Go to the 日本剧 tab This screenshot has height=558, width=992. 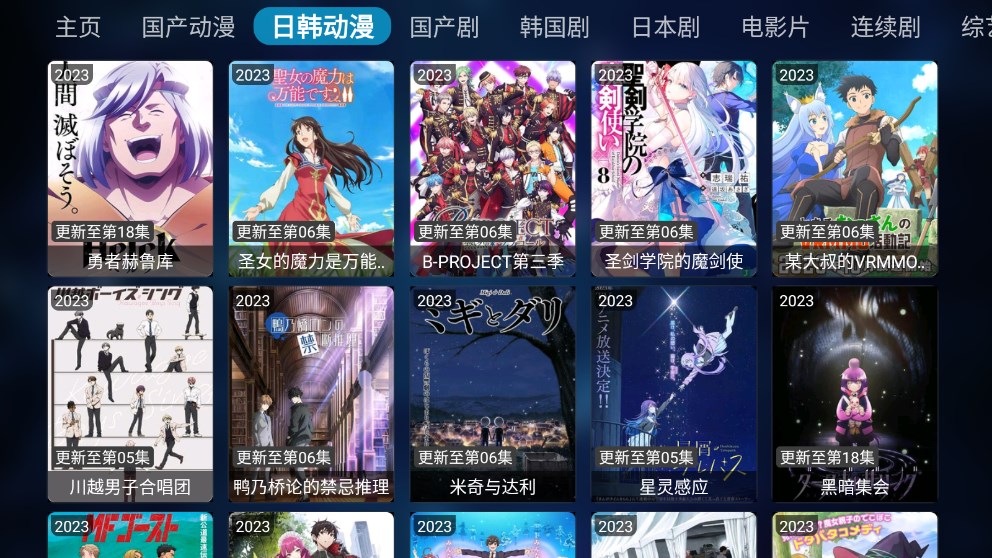tap(665, 27)
